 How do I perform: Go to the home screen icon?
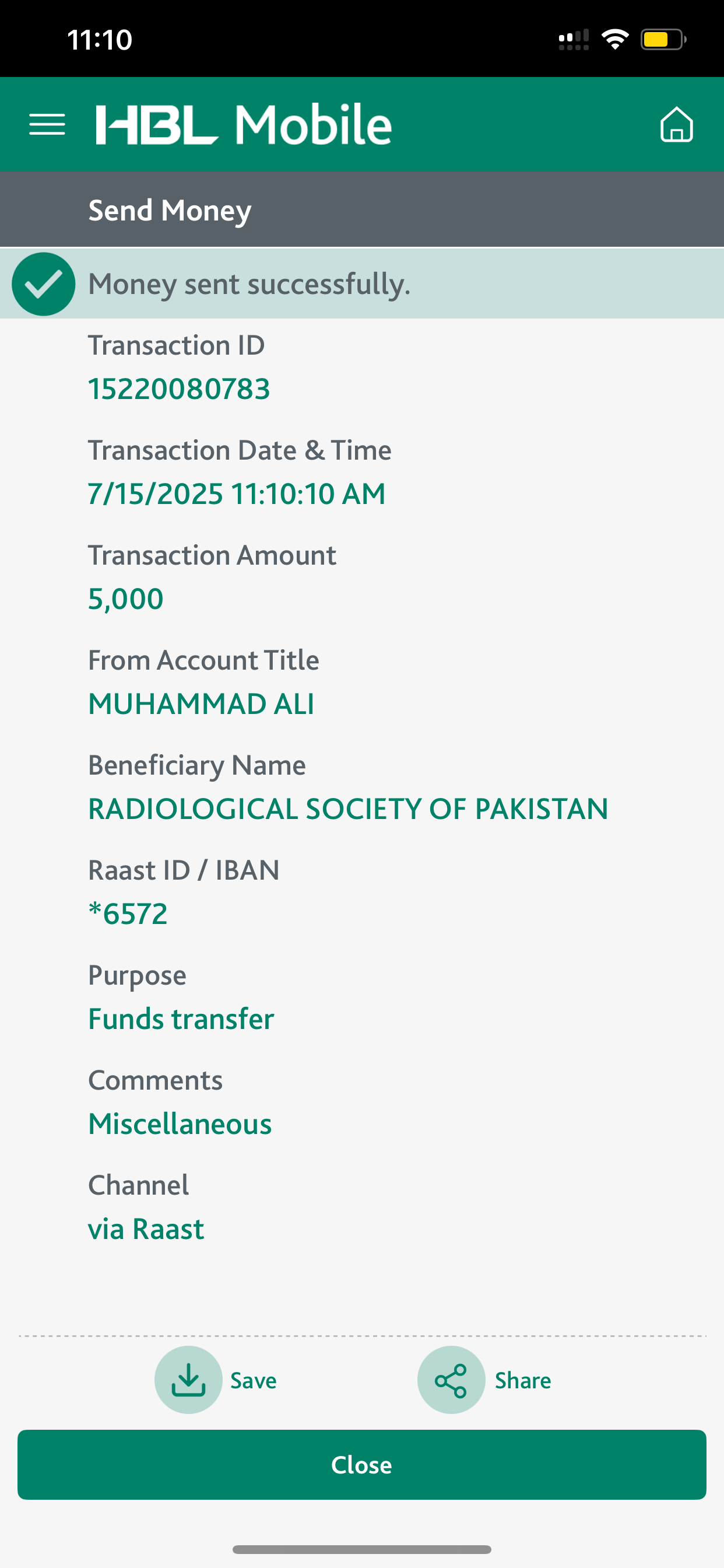[676, 124]
